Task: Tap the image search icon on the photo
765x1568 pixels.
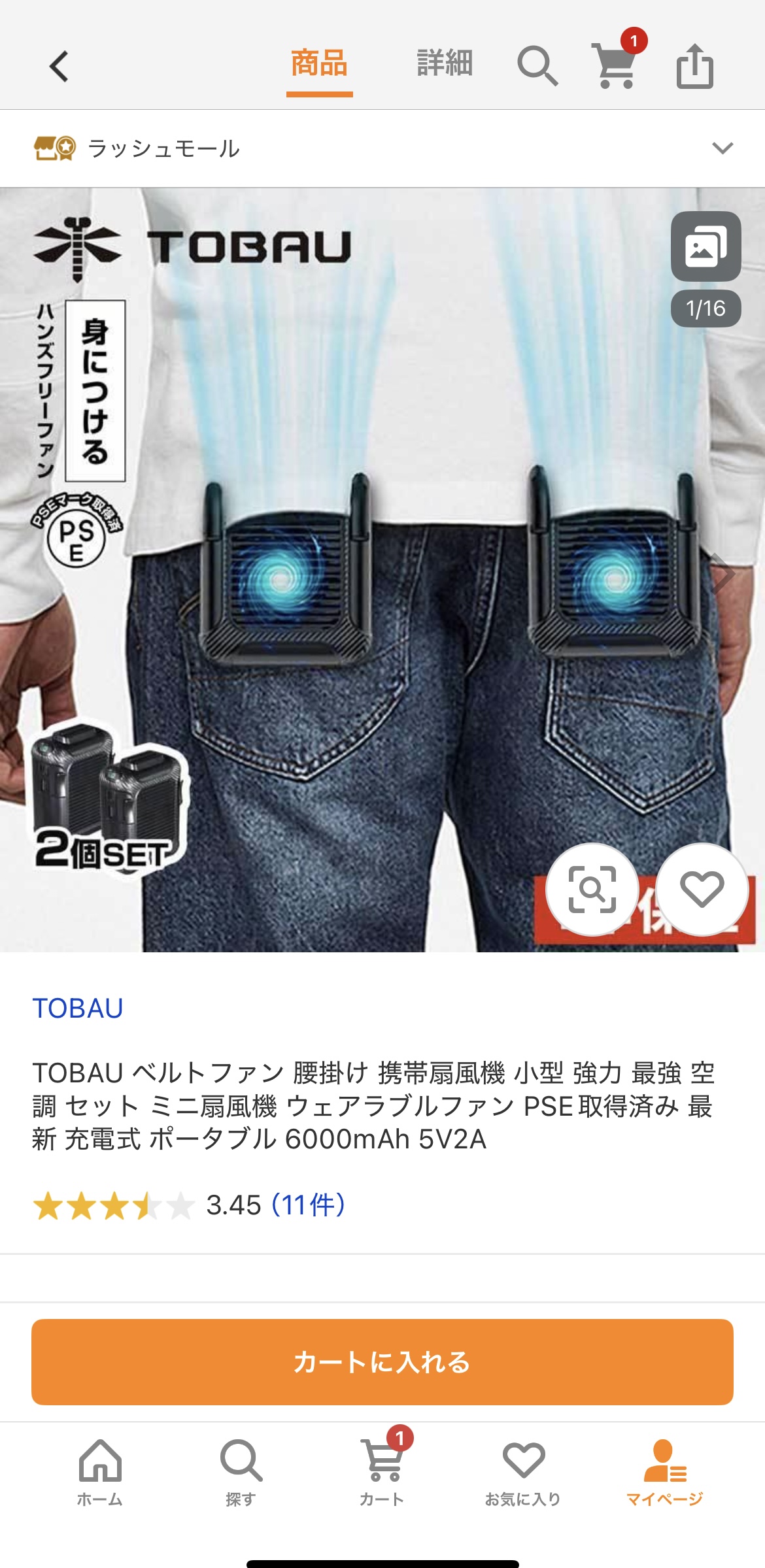Action: click(592, 890)
